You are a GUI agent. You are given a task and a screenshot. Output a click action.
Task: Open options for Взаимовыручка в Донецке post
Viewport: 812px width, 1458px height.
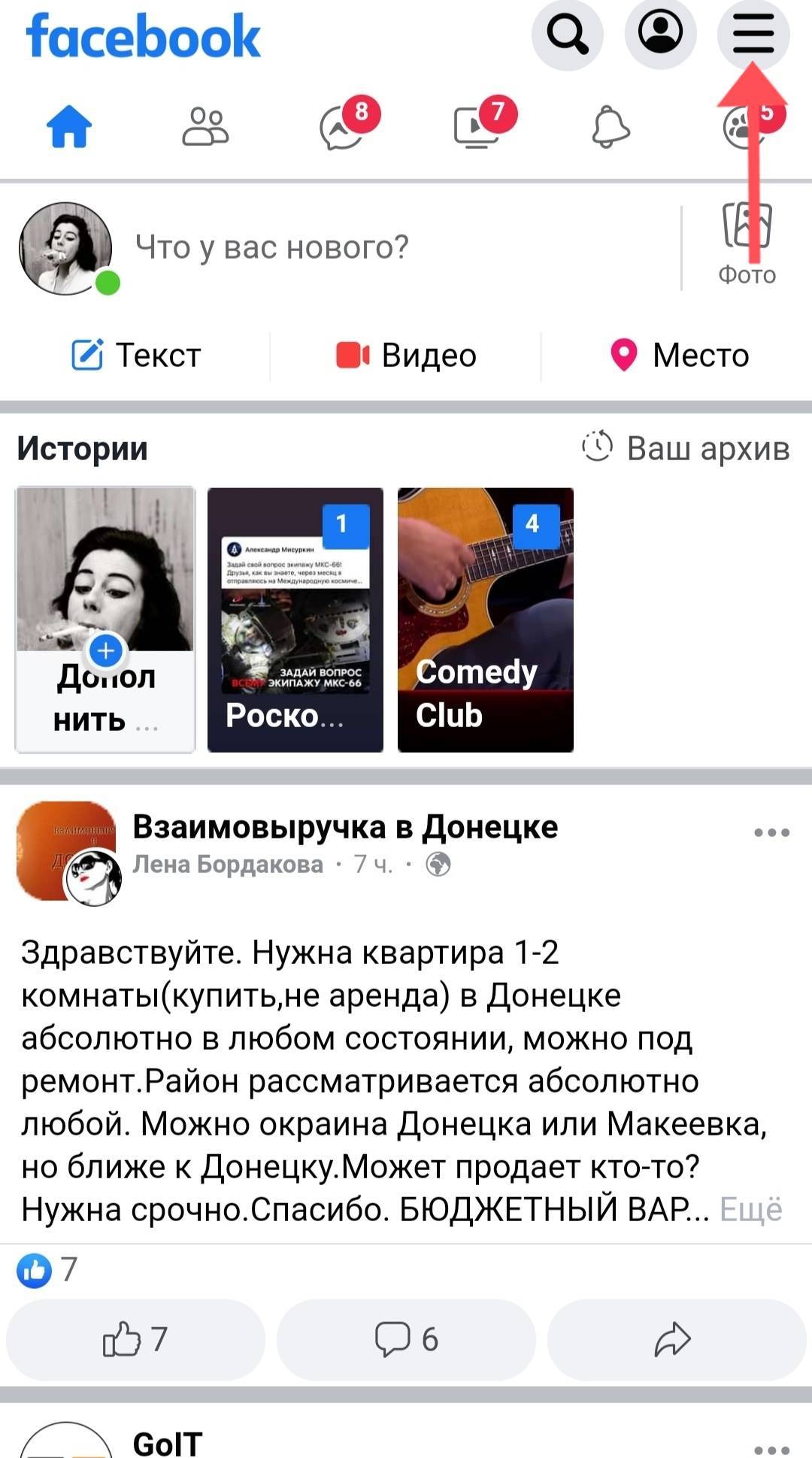(771, 832)
